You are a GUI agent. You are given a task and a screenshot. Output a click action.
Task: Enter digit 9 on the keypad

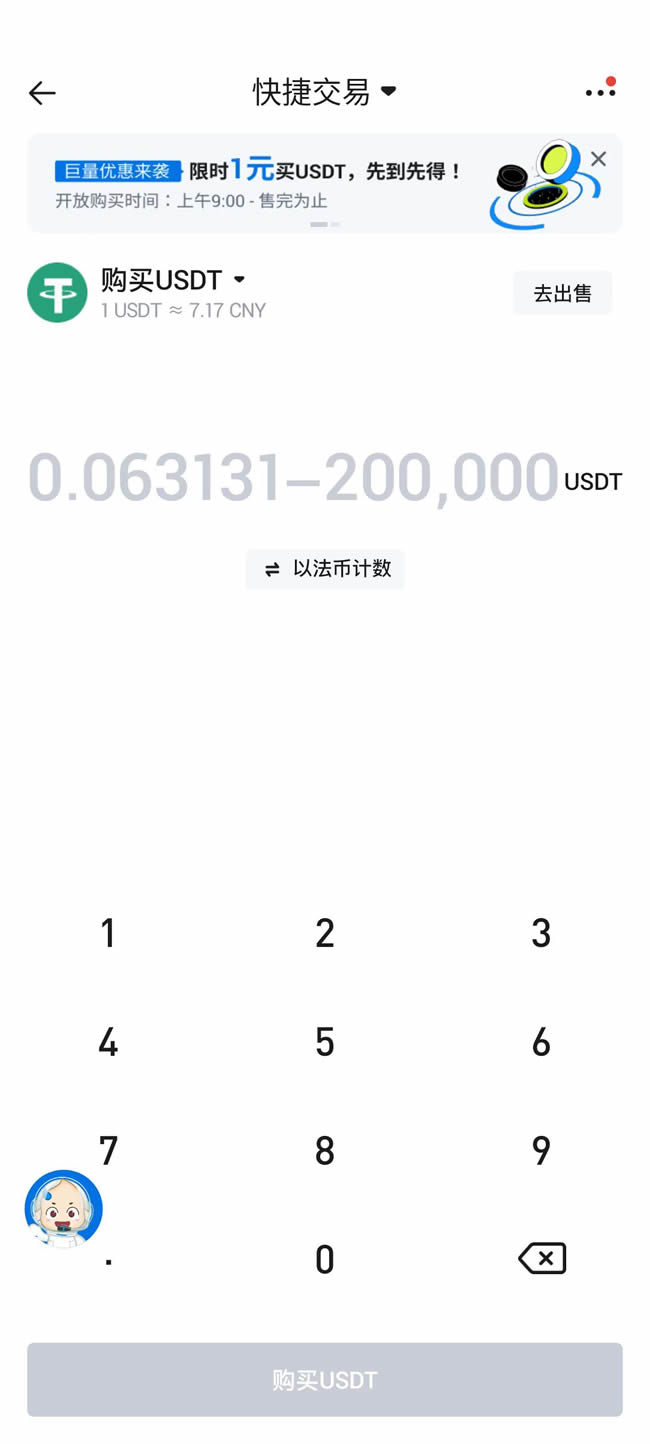541,1151
